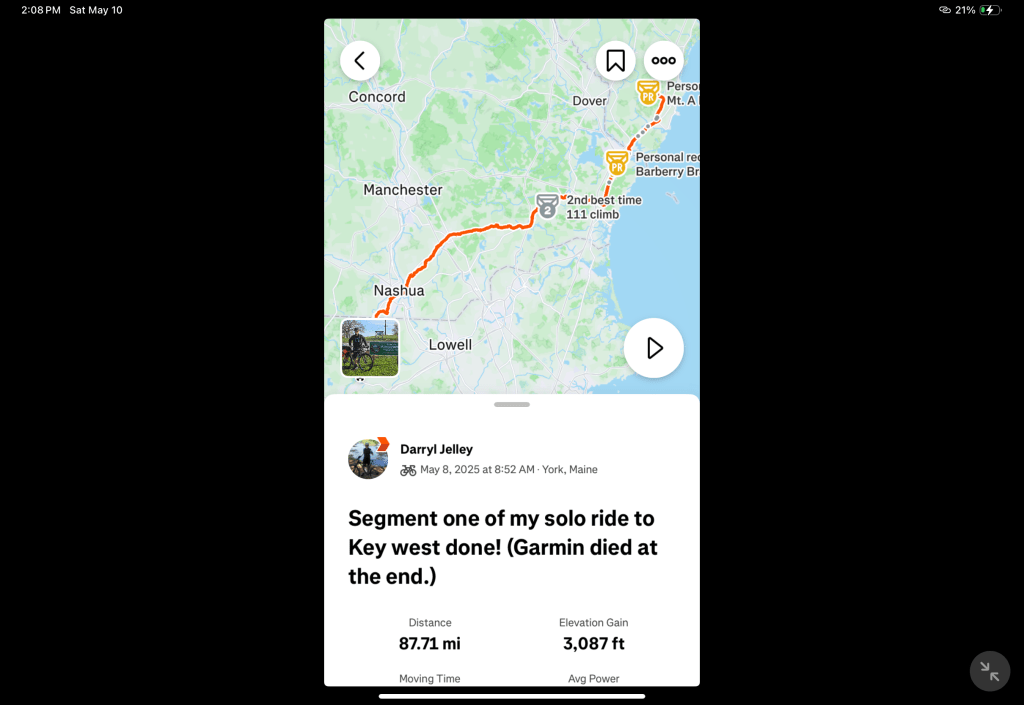Exit full screen with the shrink arrows
Image resolution: width=1024 pixels, height=705 pixels.
(990, 671)
